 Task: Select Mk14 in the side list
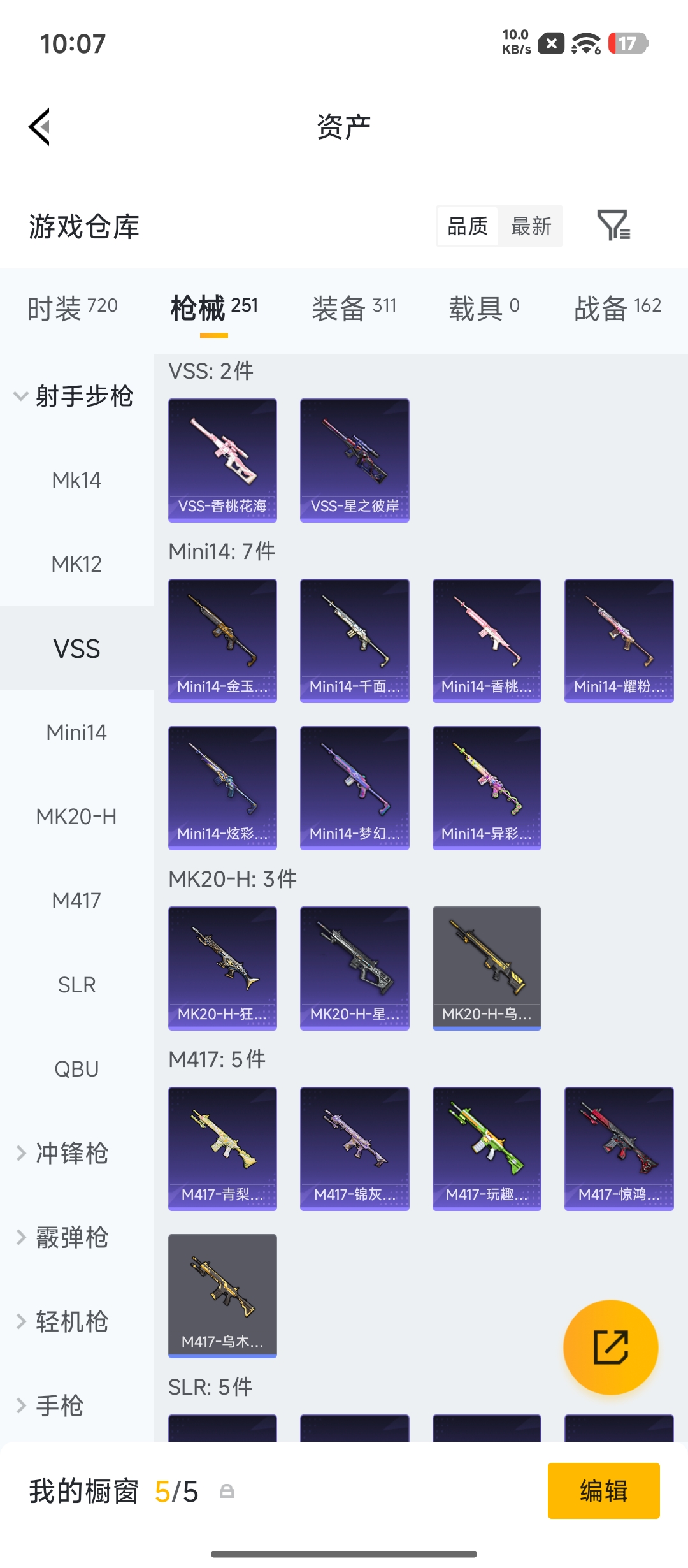[x=77, y=480]
